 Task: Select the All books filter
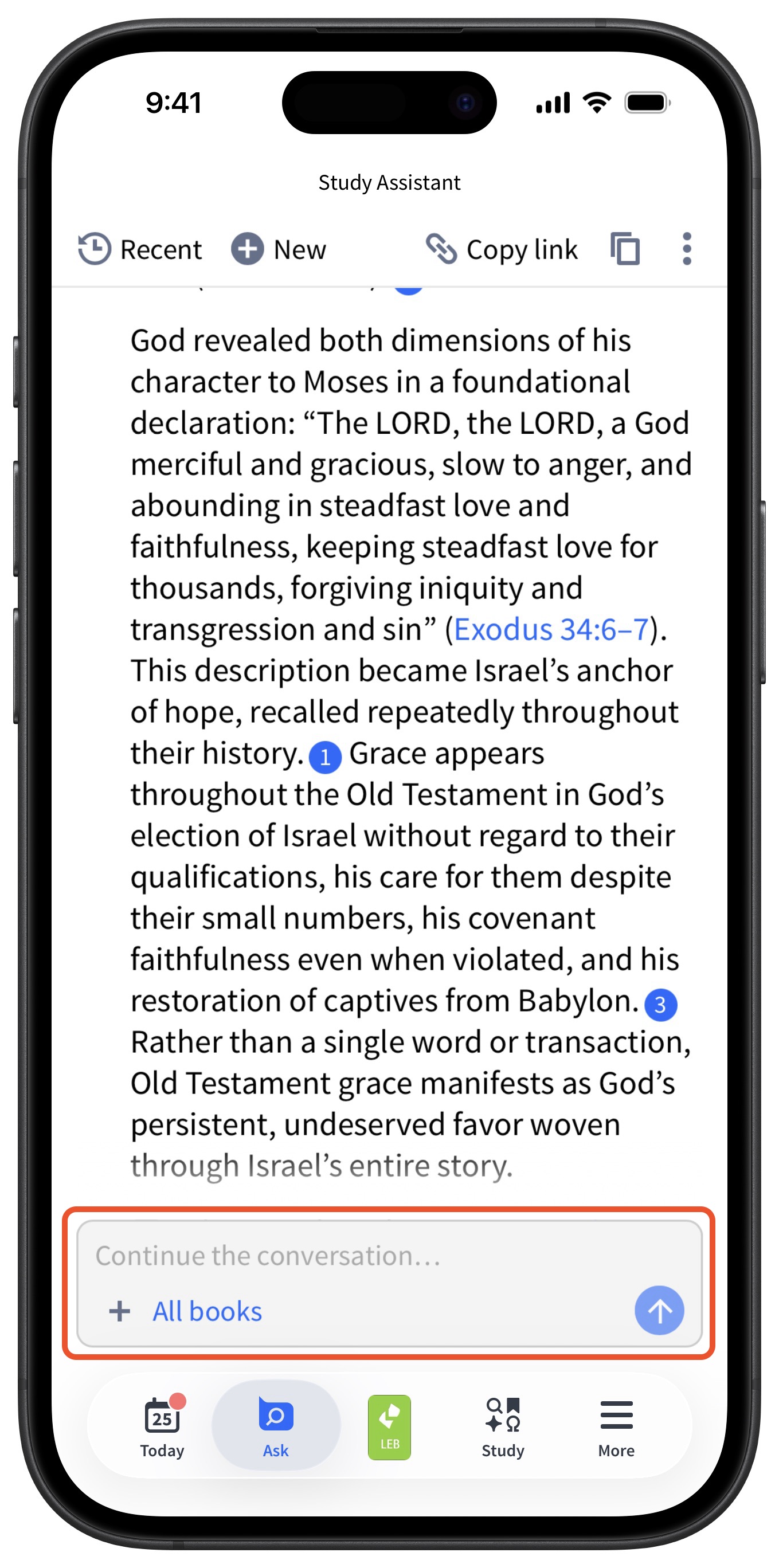[x=207, y=1311]
